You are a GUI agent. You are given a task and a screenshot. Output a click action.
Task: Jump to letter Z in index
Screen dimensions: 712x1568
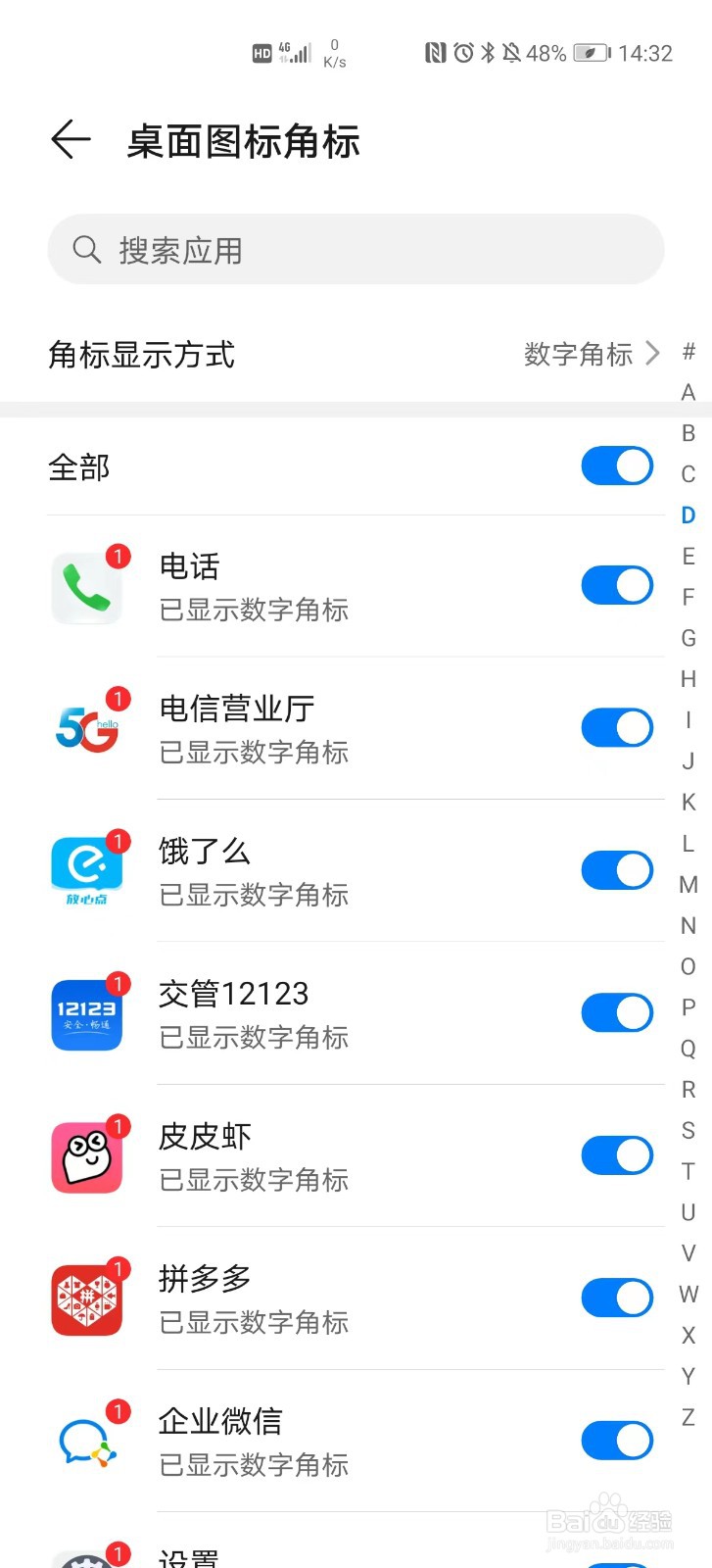tap(688, 1417)
